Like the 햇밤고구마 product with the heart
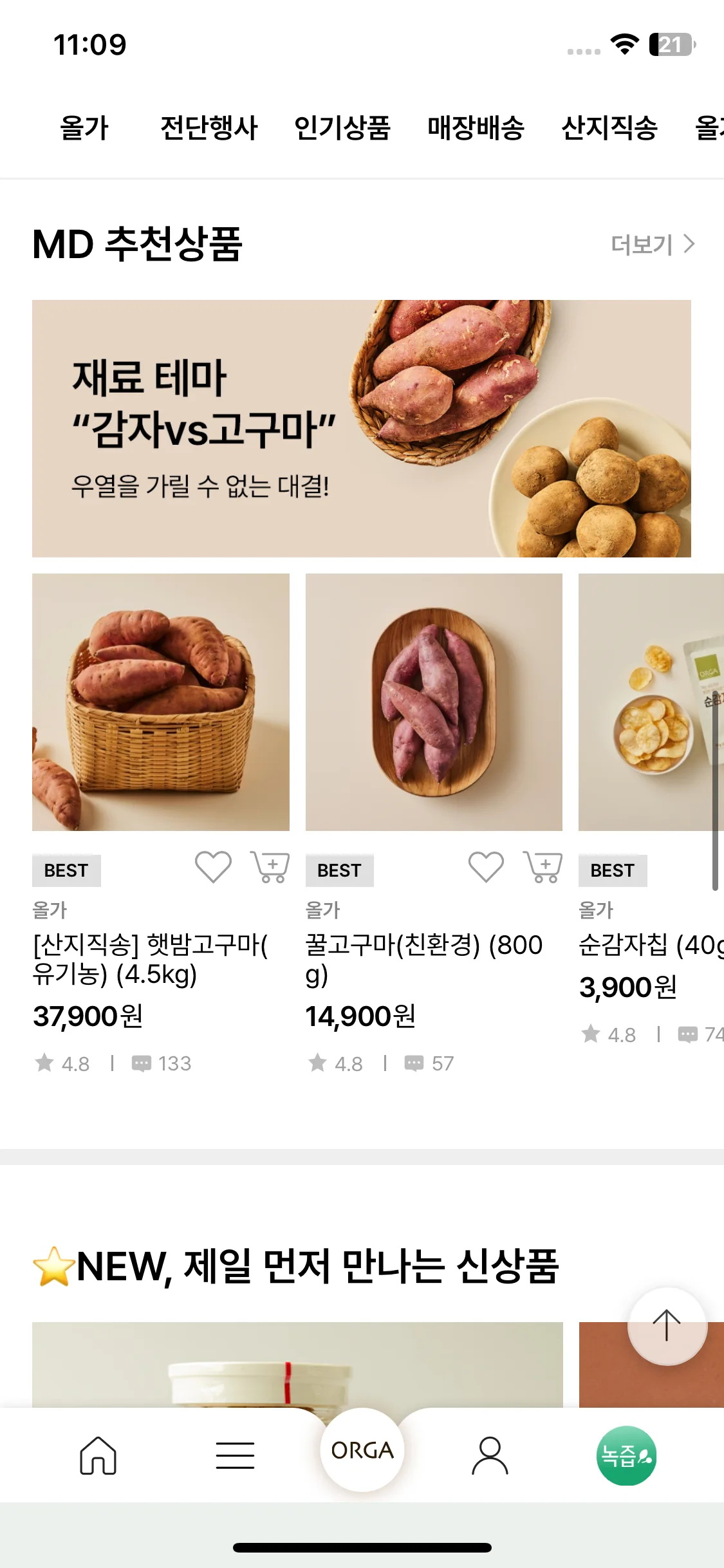 213,866
